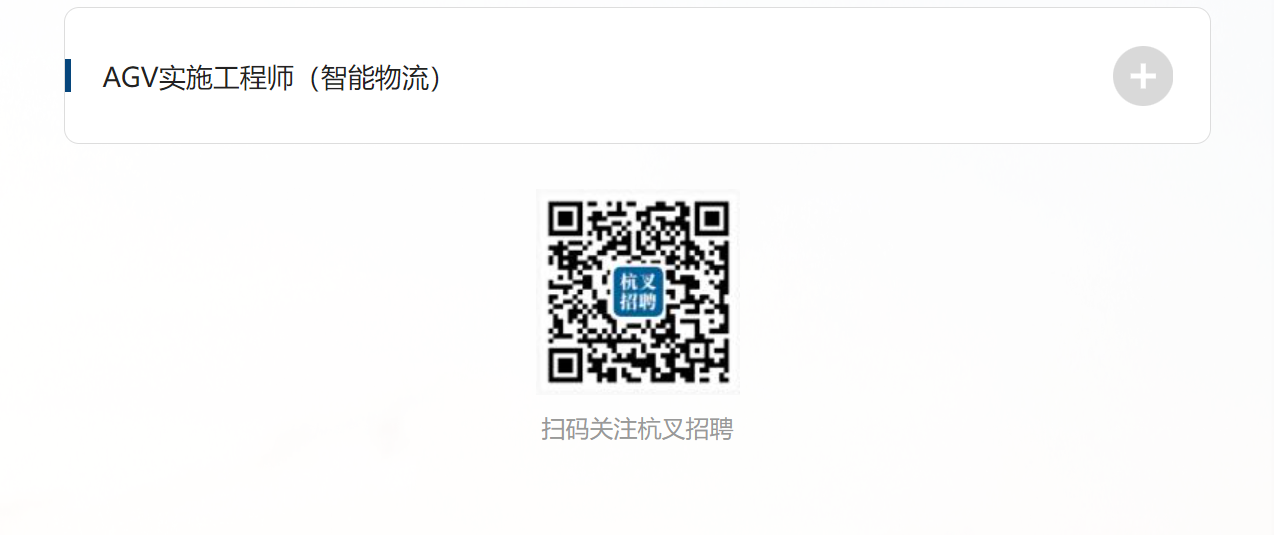
Task: Expand the AGV实施工程师 job details
Action: point(1142,76)
